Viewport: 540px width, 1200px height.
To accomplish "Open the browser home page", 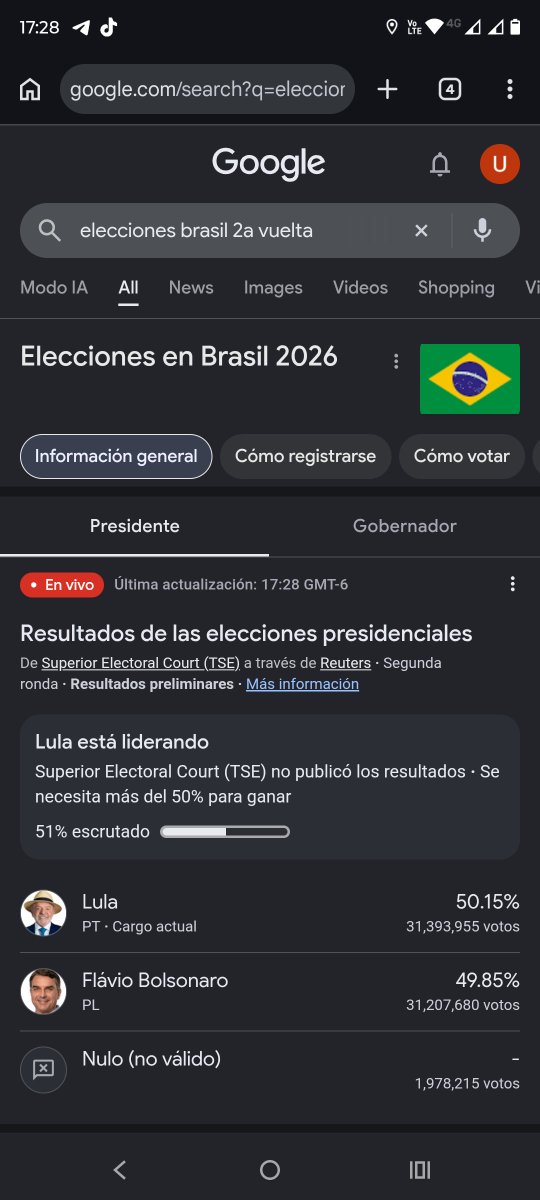I will (x=30, y=90).
